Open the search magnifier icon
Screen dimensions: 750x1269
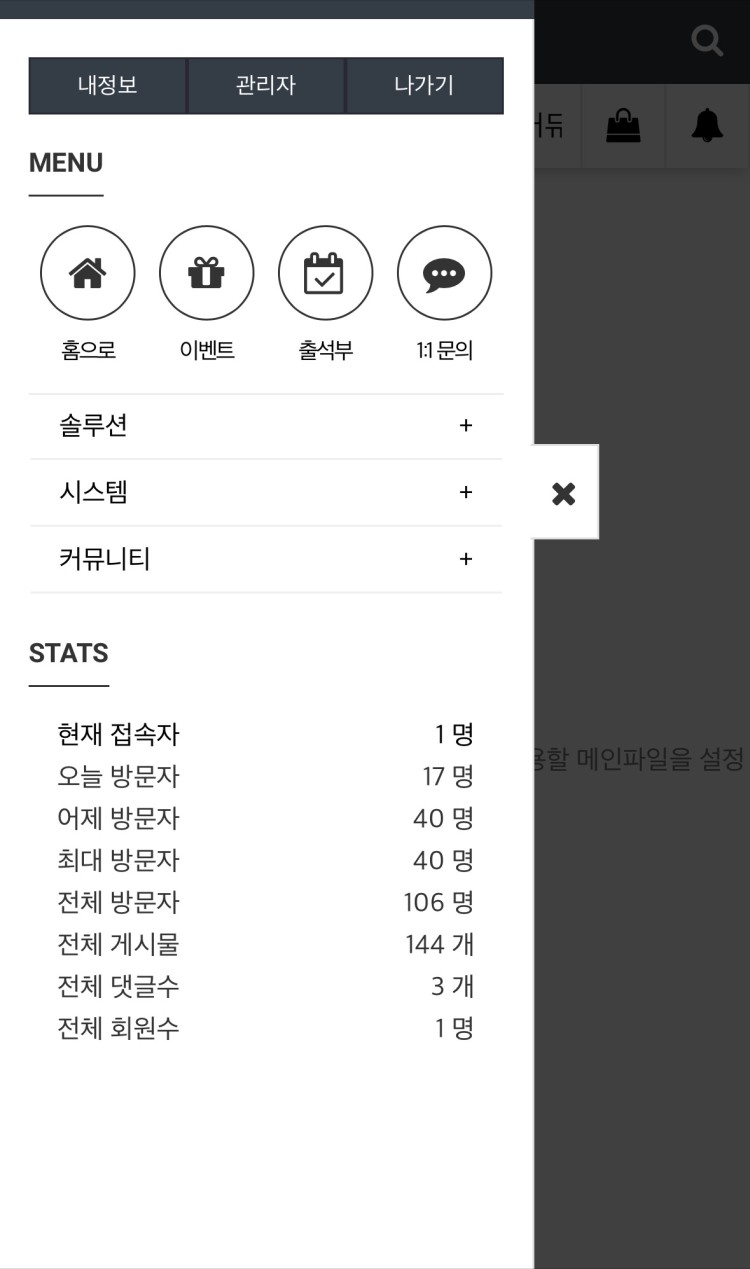click(707, 41)
